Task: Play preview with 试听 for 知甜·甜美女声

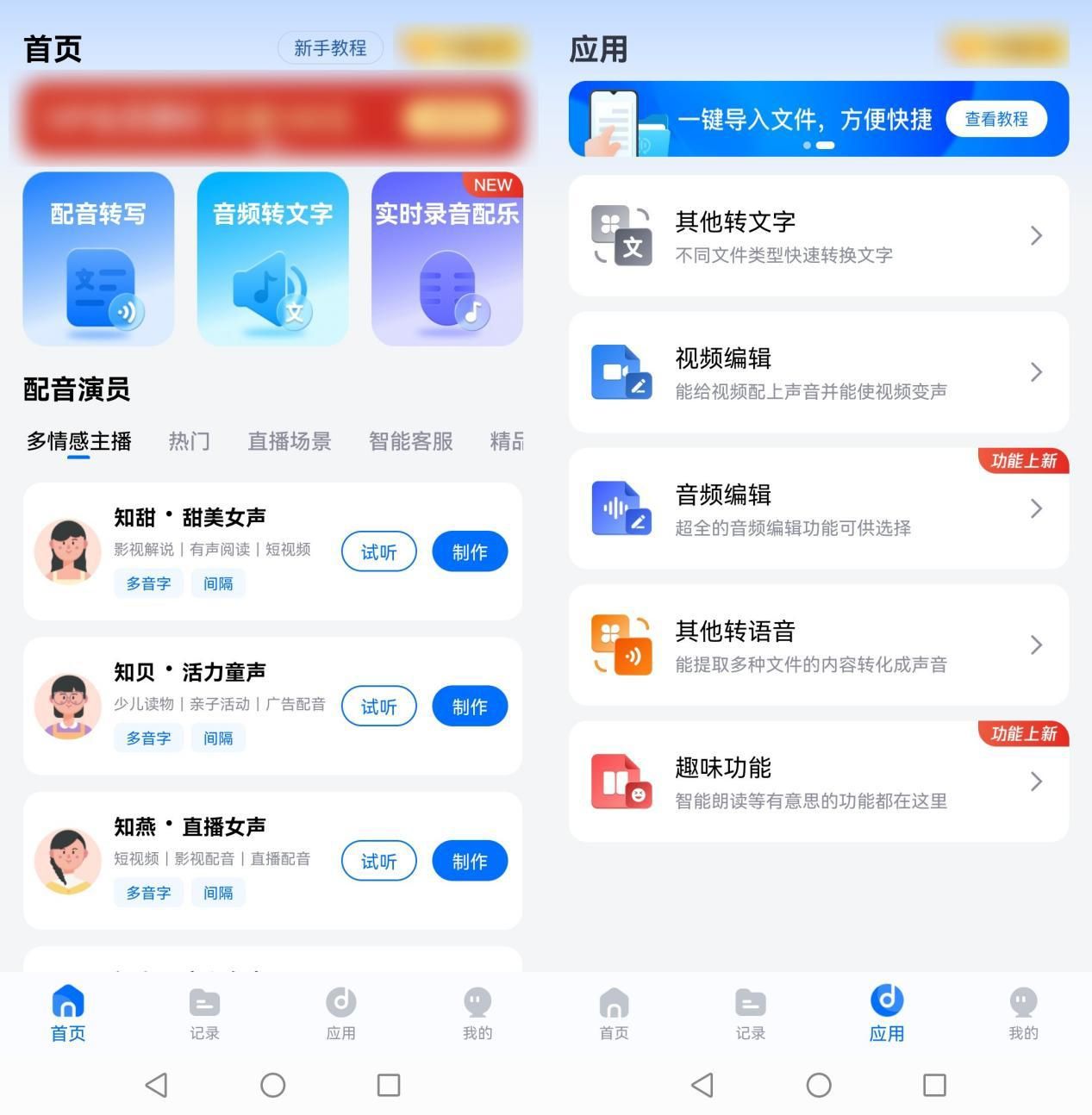Action: pos(378,551)
